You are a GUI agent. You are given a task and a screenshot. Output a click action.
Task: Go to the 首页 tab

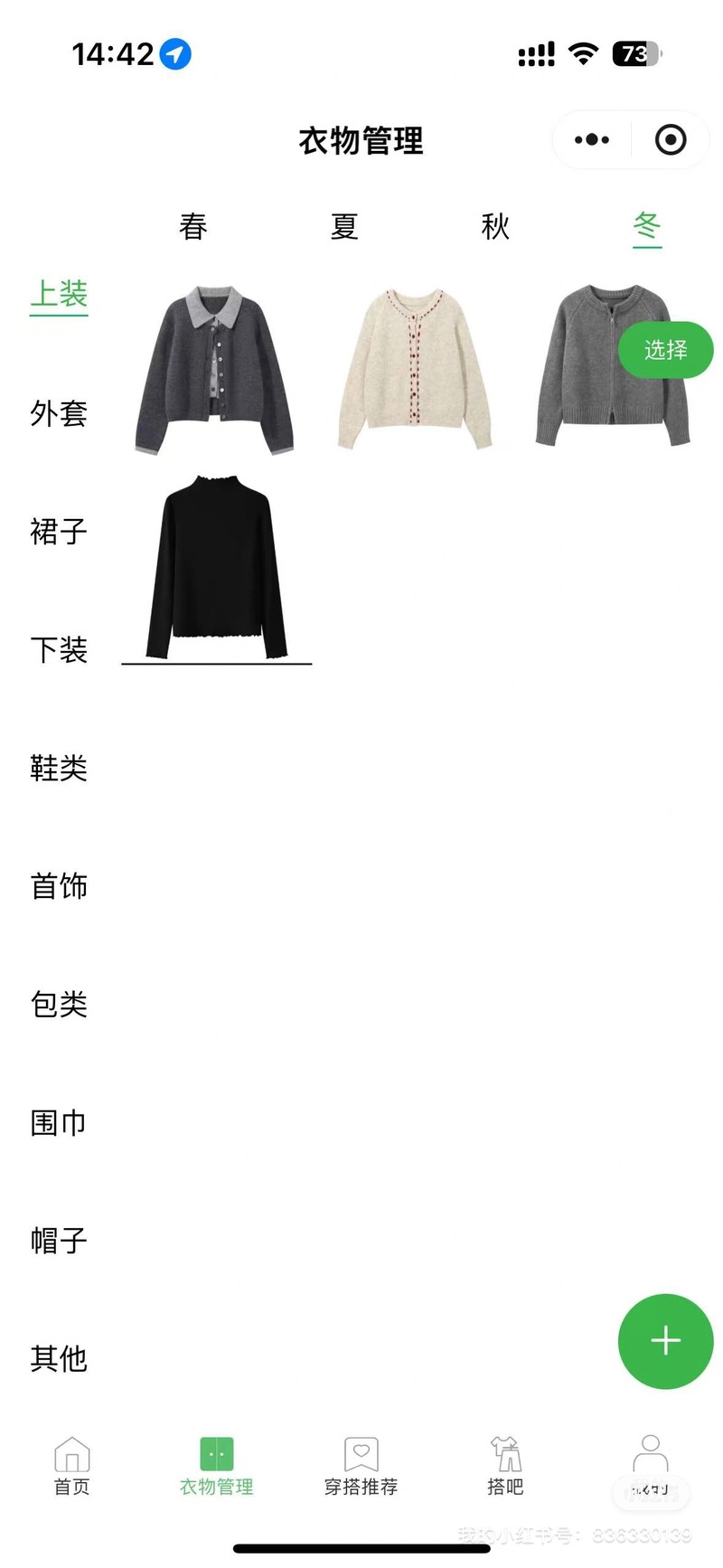click(x=72, y=1466)
